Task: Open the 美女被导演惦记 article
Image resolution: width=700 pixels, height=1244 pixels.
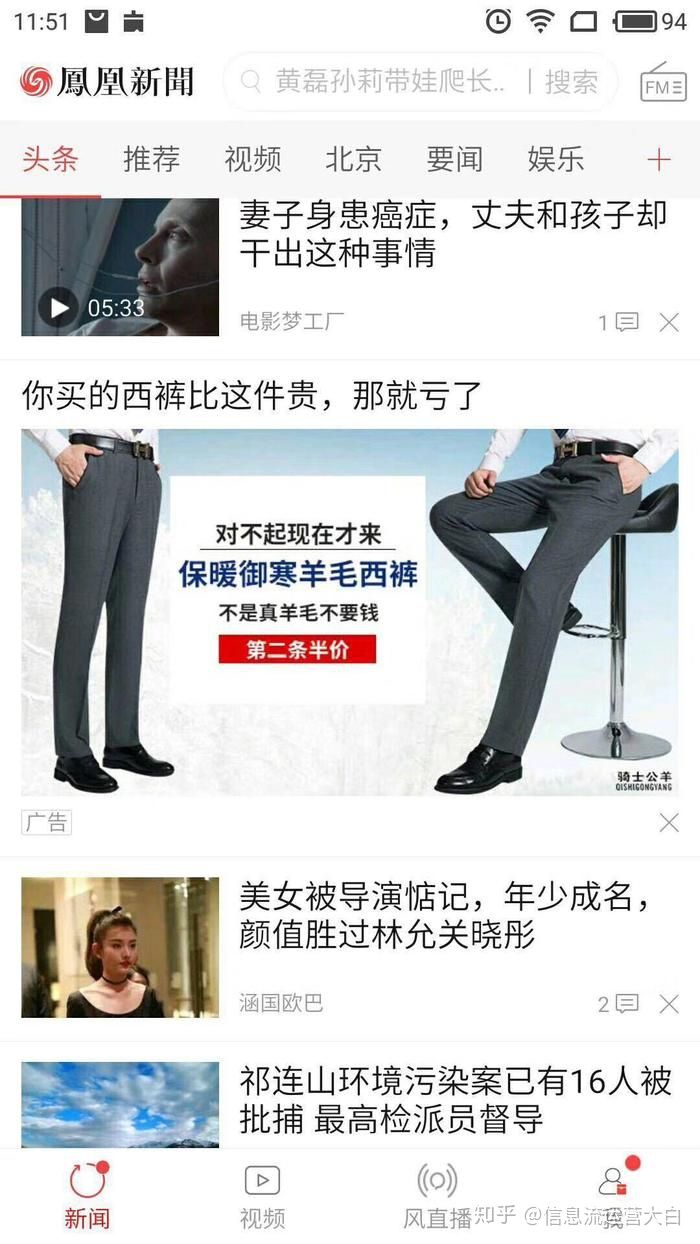Action: (x=446, y=916)
